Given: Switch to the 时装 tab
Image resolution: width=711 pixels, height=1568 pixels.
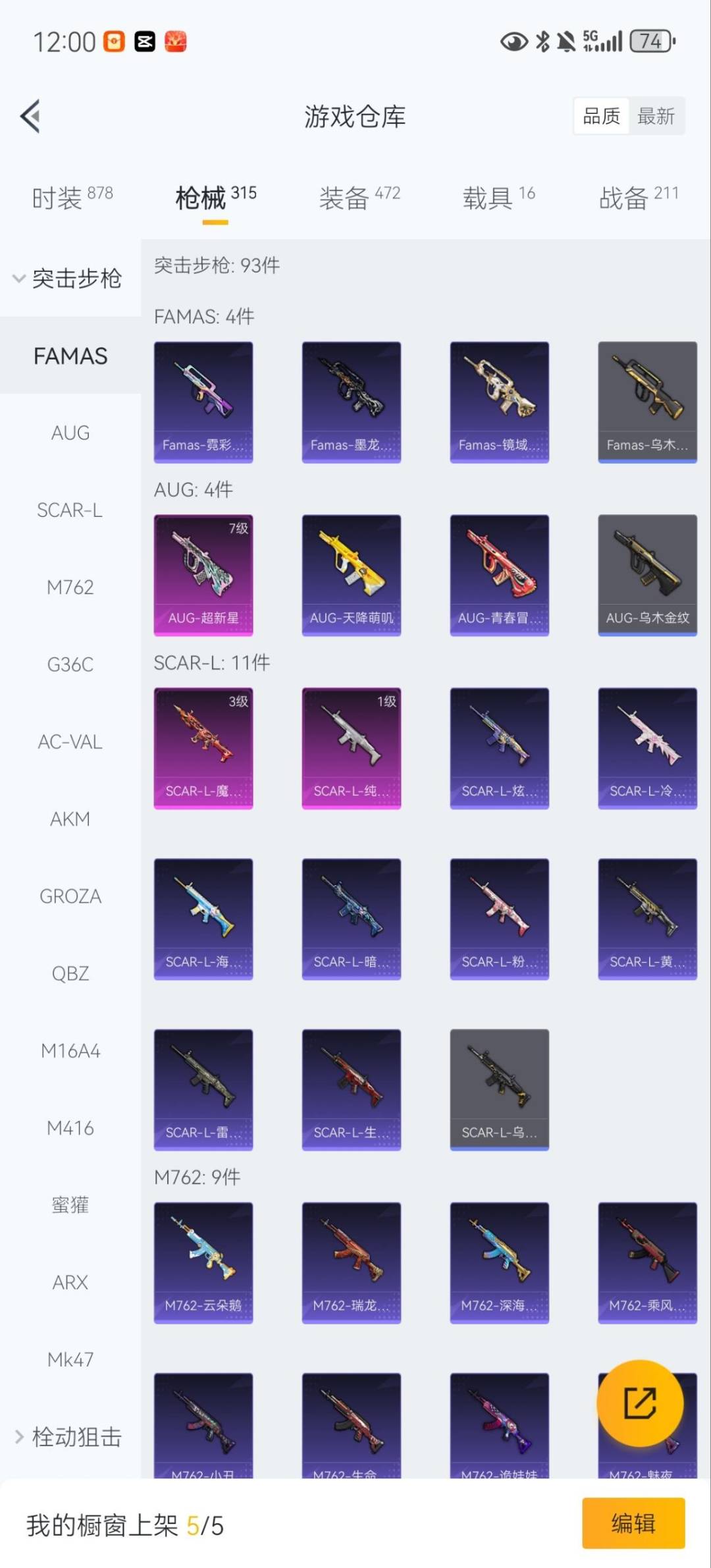Looking at the screenshot, I should click(x=72, y=197).
